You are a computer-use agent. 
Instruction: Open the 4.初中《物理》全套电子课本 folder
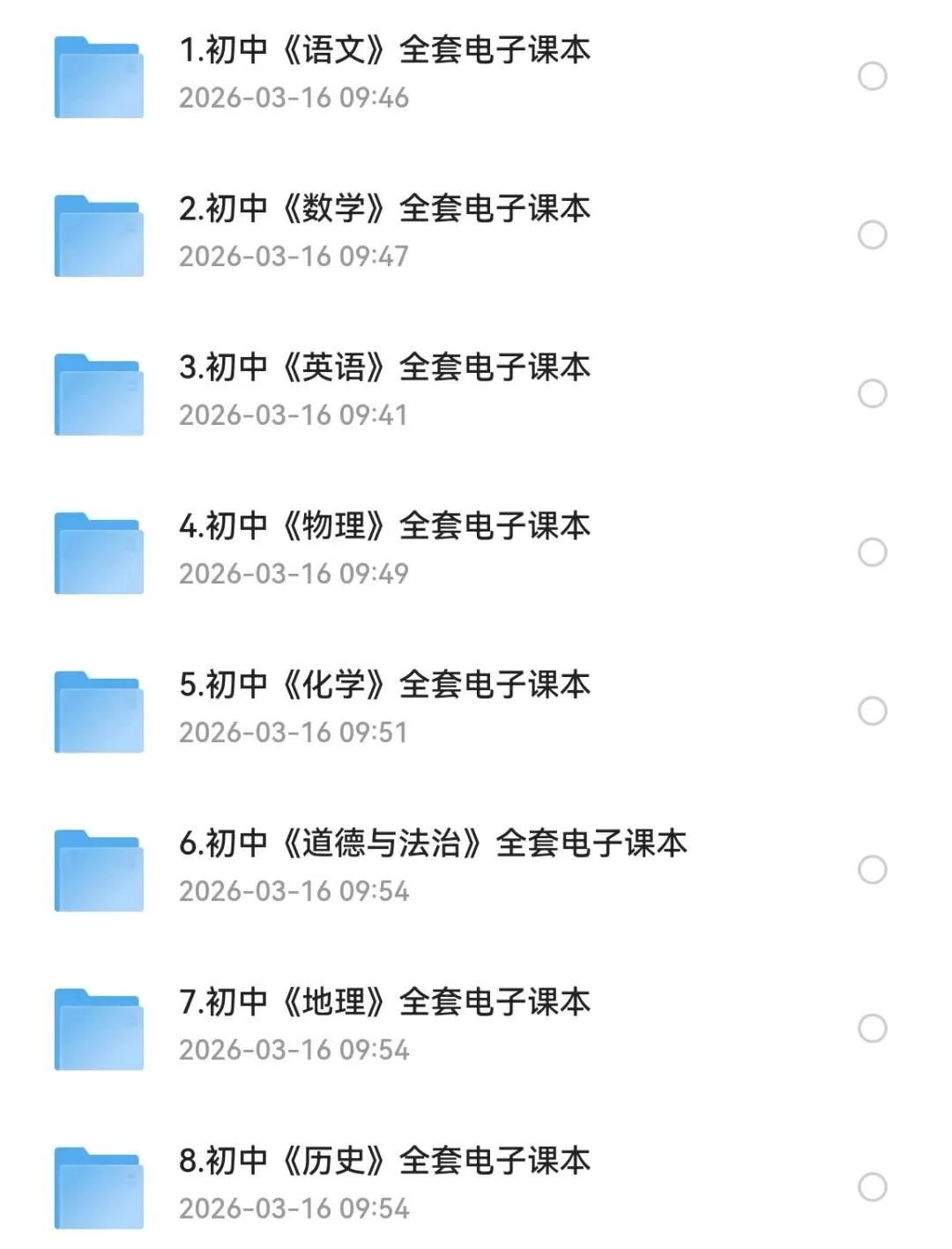pyautogui.click(x=384, y=526)
